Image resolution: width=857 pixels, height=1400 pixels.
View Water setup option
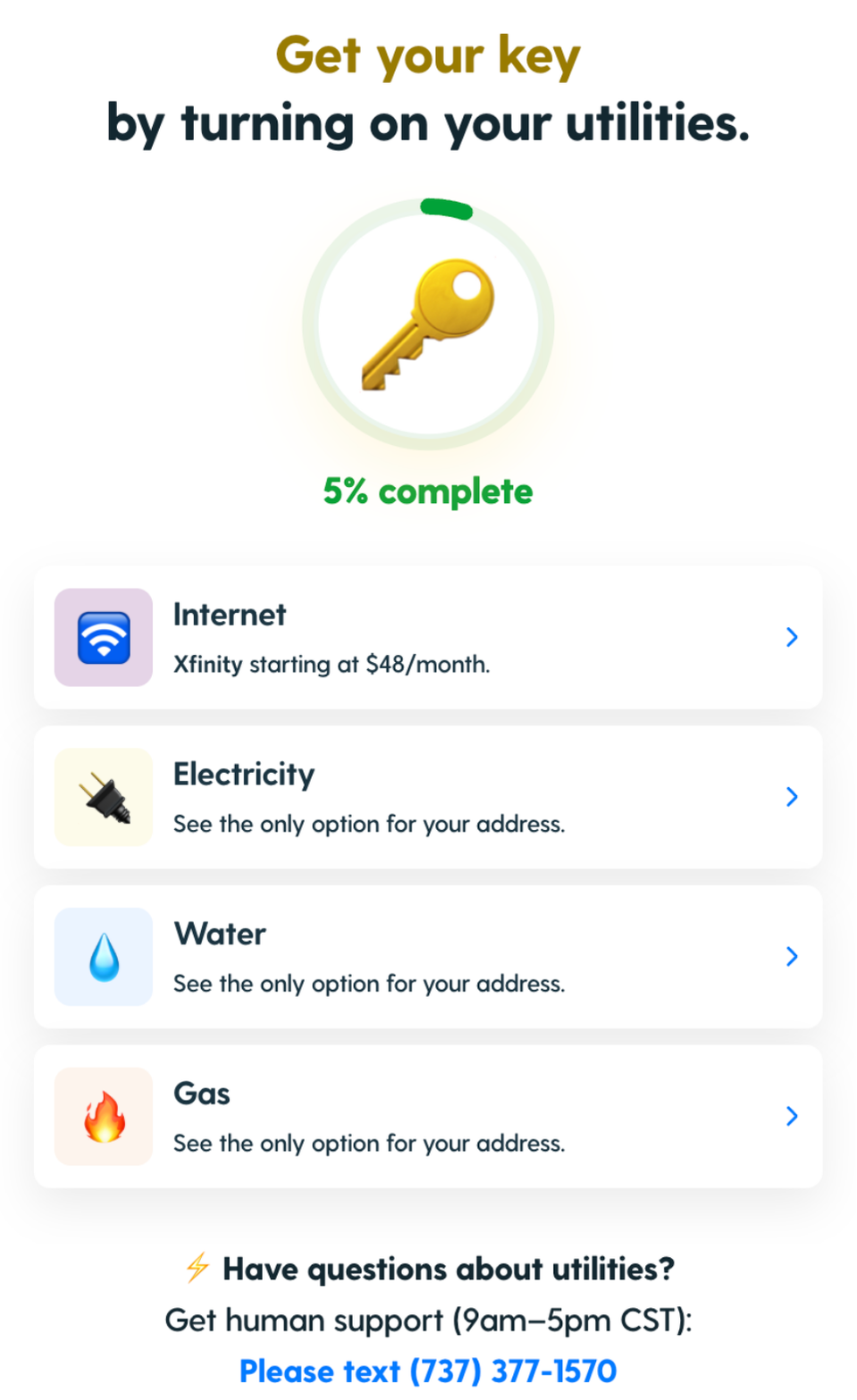click(427, 957)
